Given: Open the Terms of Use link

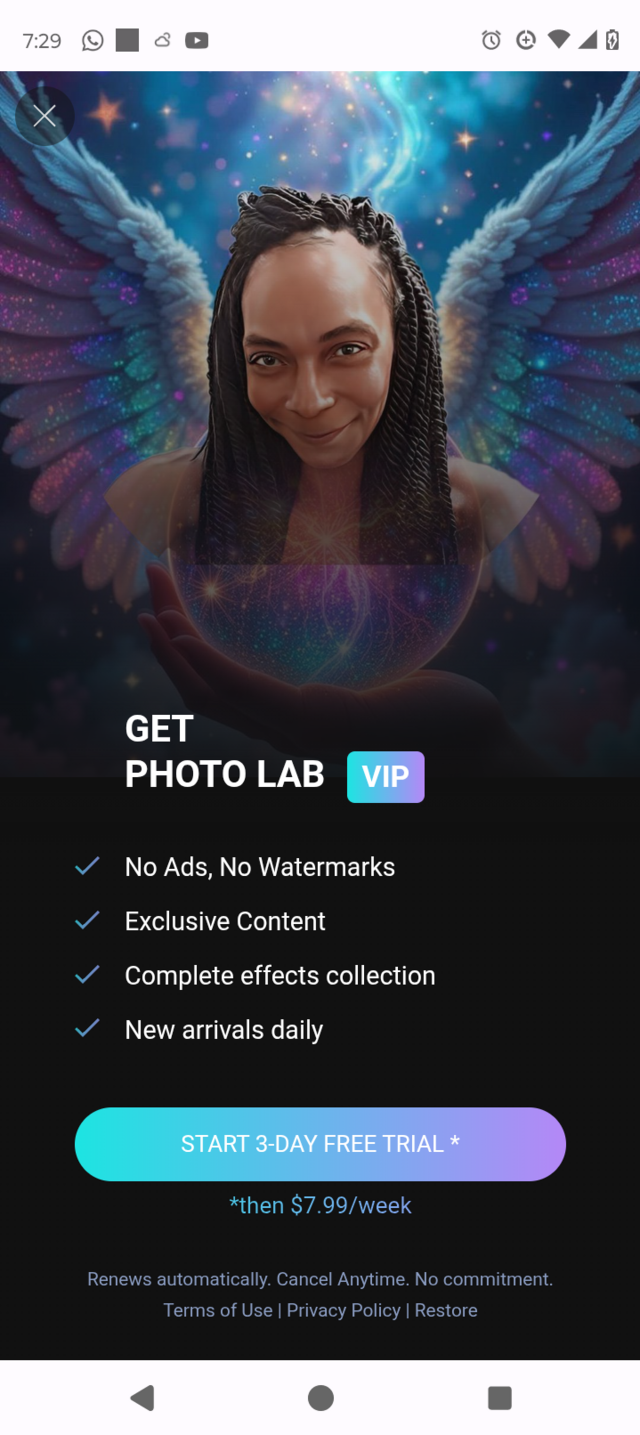Looking at the screenshot, I should point(218,1310).
